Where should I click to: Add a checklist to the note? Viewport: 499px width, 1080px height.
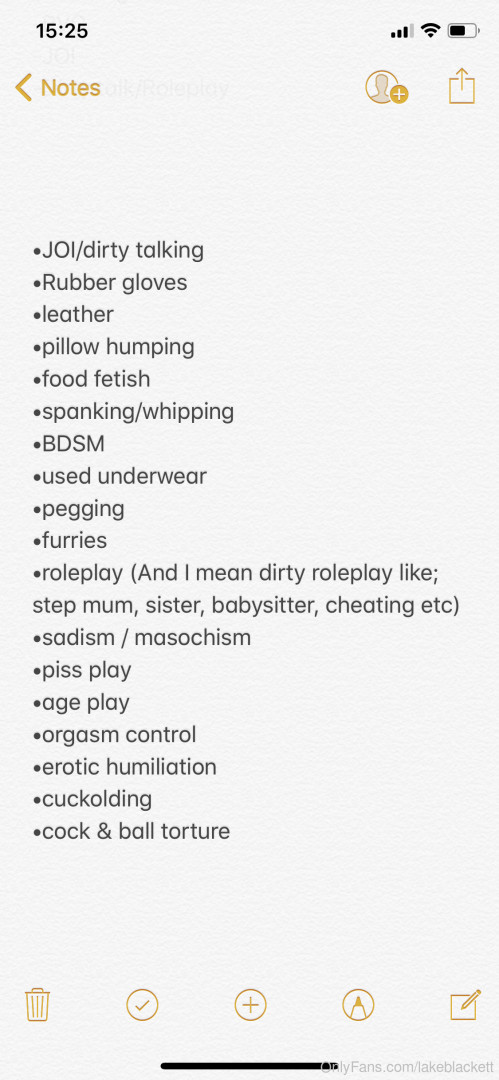coord(143,1004)
